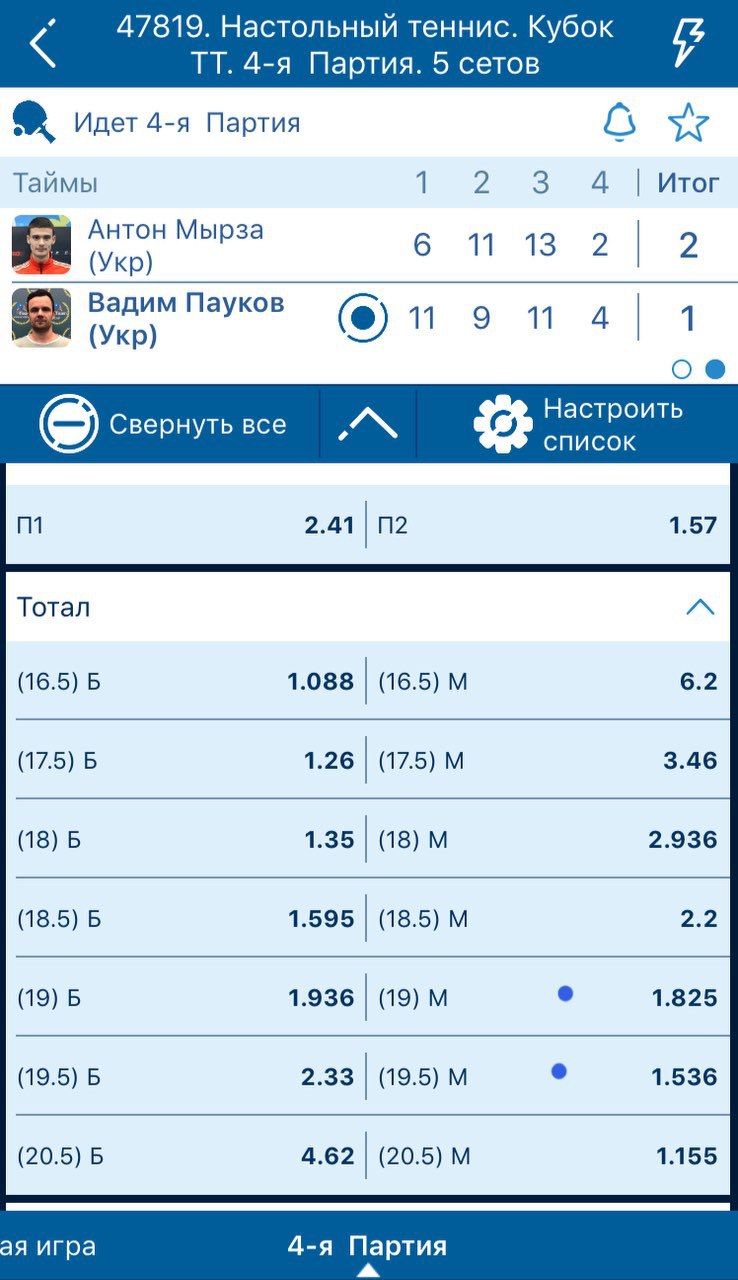Select П2 odds 1.57
Screen dimensions: 738x1280
(548, 525)
